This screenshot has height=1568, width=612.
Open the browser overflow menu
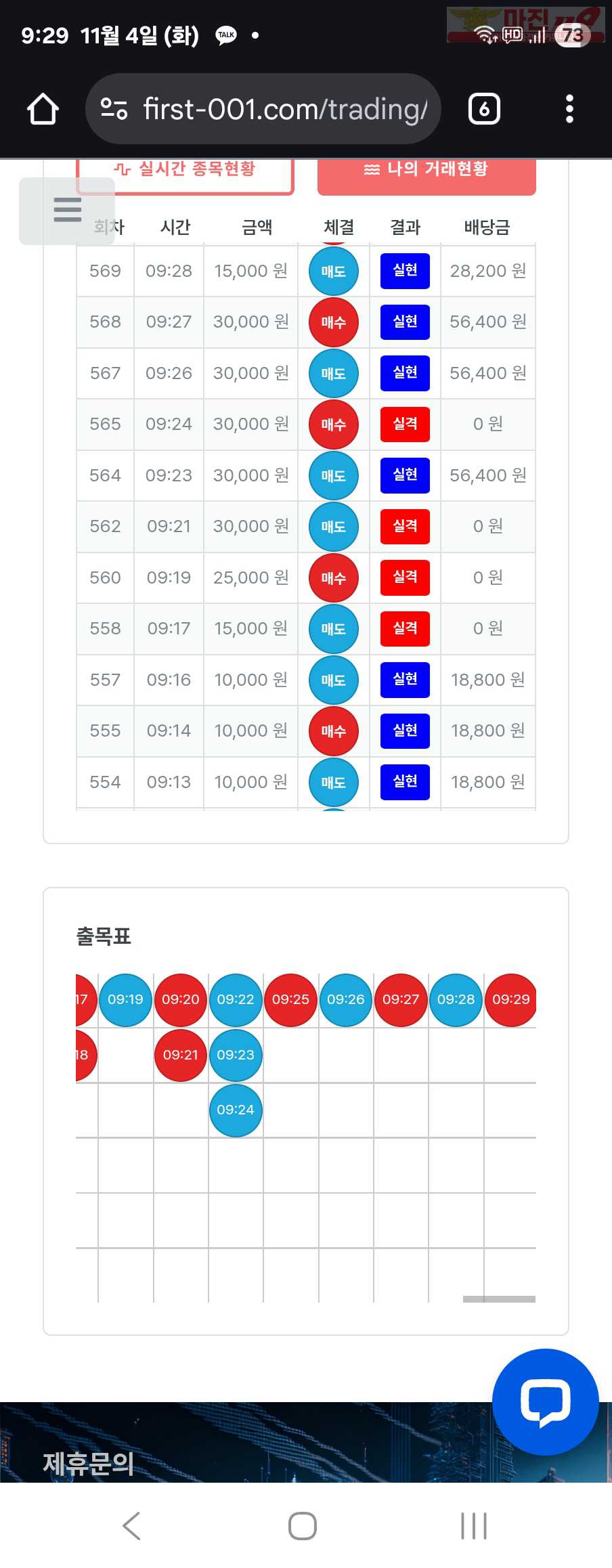(x=569, y=109)
